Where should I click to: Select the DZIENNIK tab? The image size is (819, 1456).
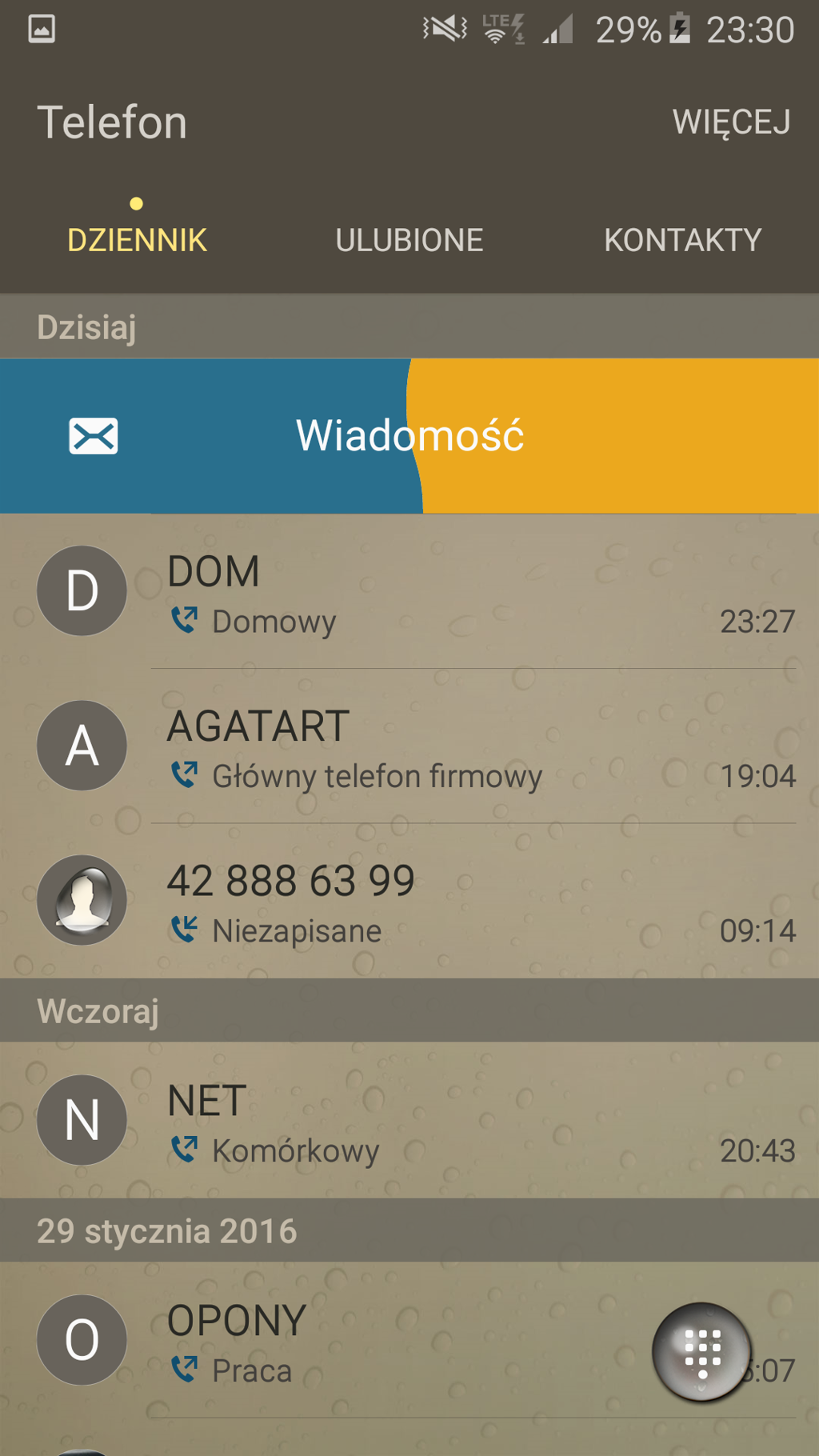(x=137, y=239)
